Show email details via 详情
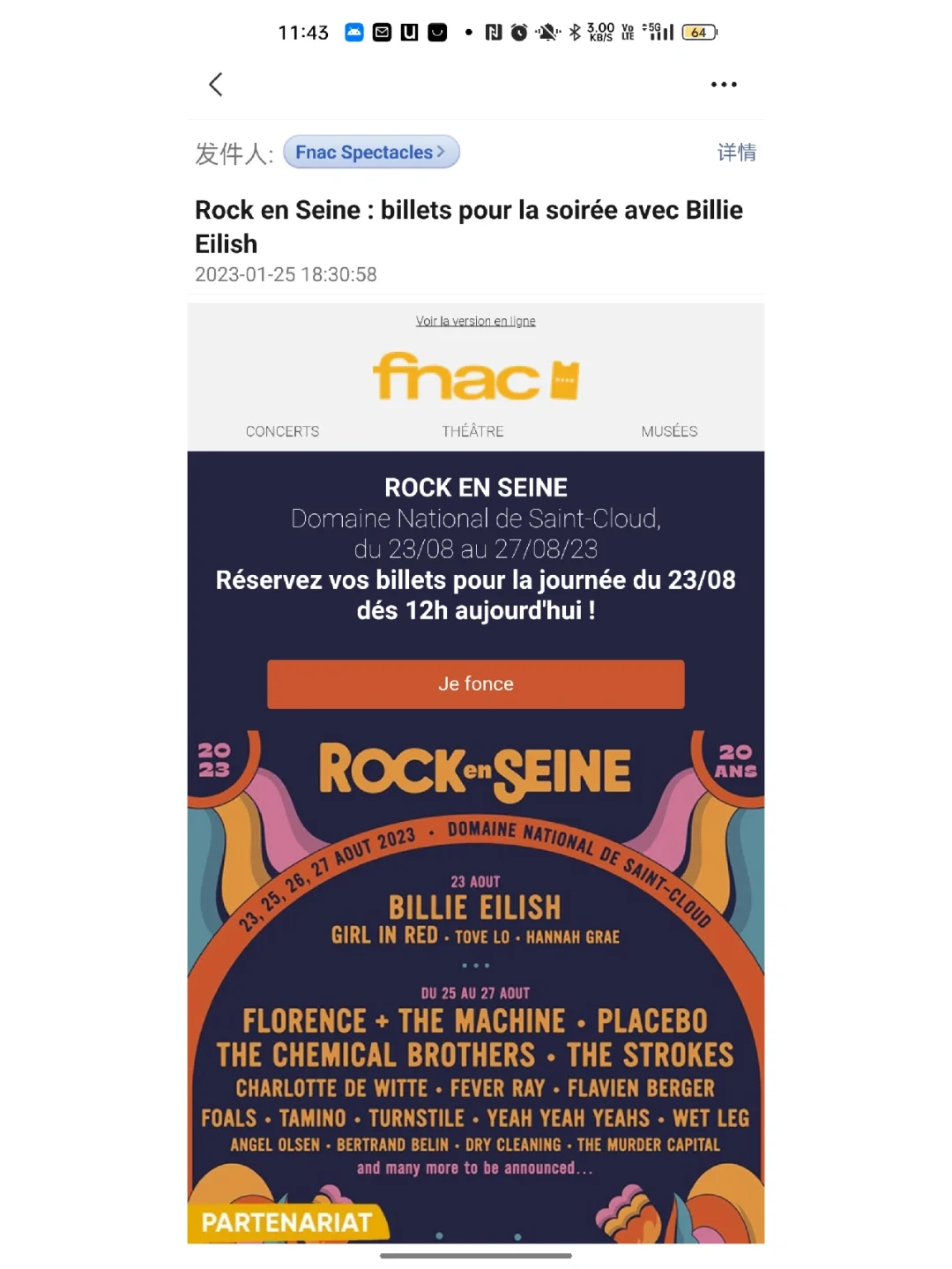The height and width of the screenshot is (1269, 952). pyautogui.click(x=736, y=153)
